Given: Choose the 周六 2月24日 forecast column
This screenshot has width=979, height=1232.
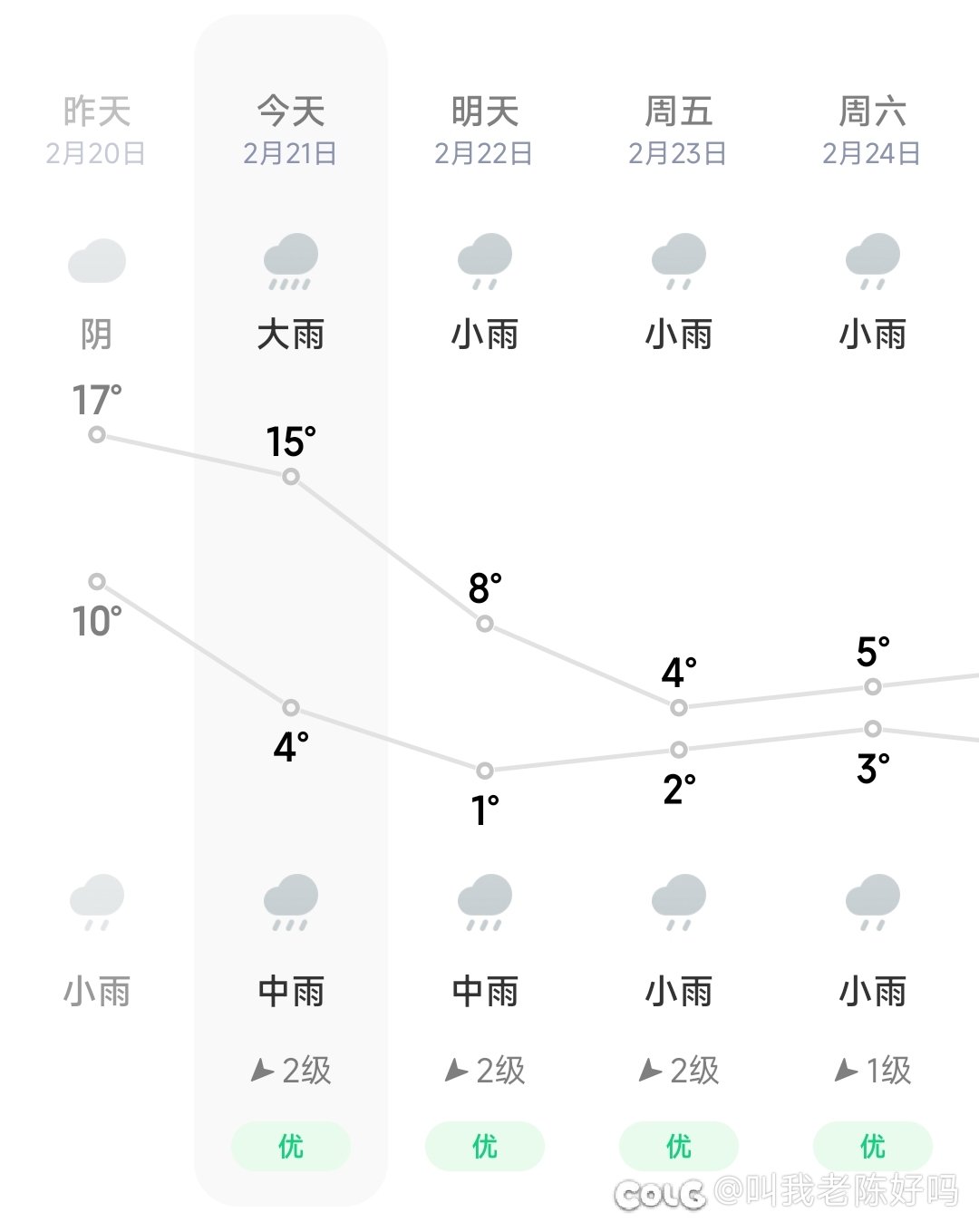Looking at the screenshot, I should [x=872, y=130].
